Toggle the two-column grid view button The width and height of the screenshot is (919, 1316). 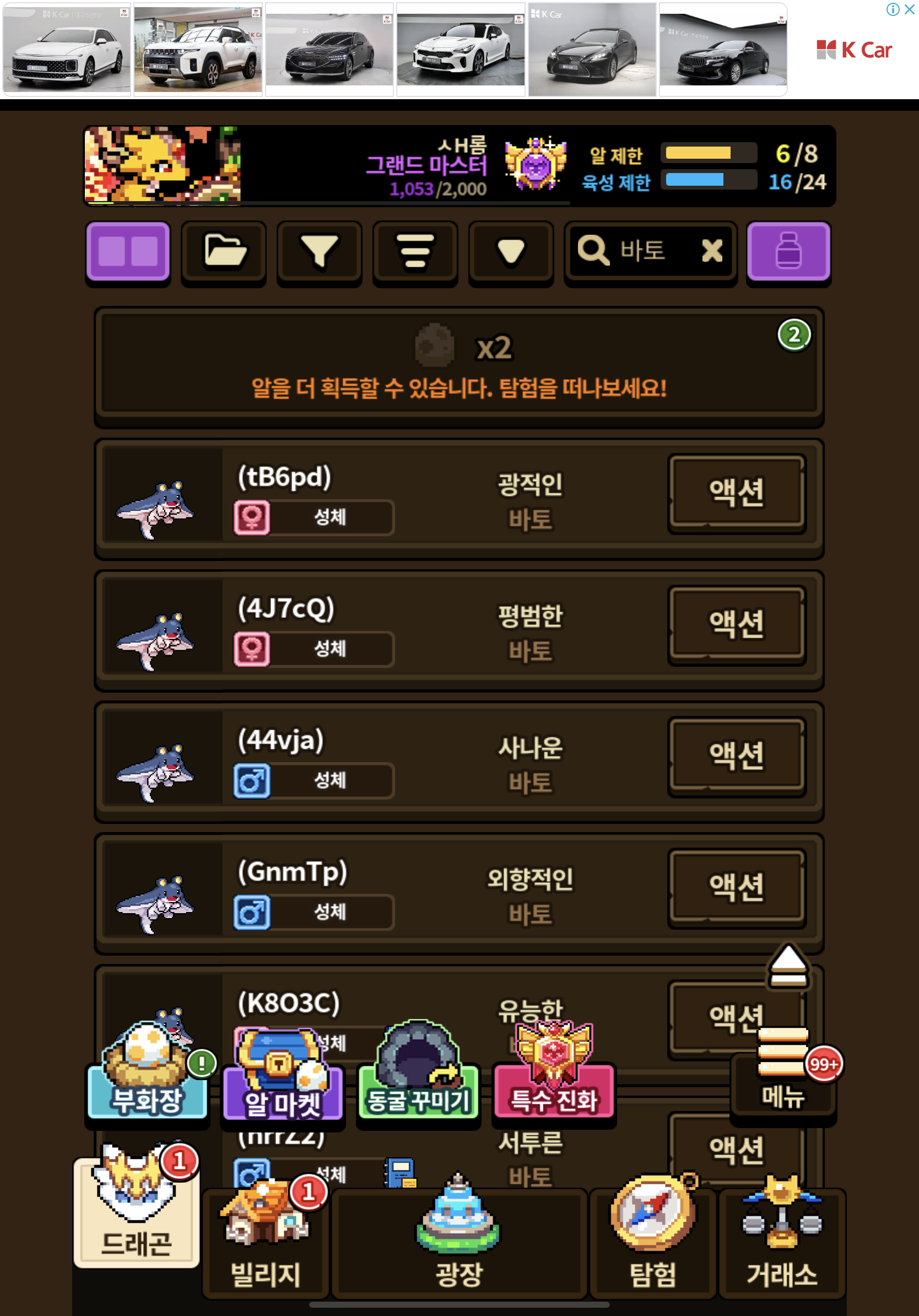click(x=128, y=252)
